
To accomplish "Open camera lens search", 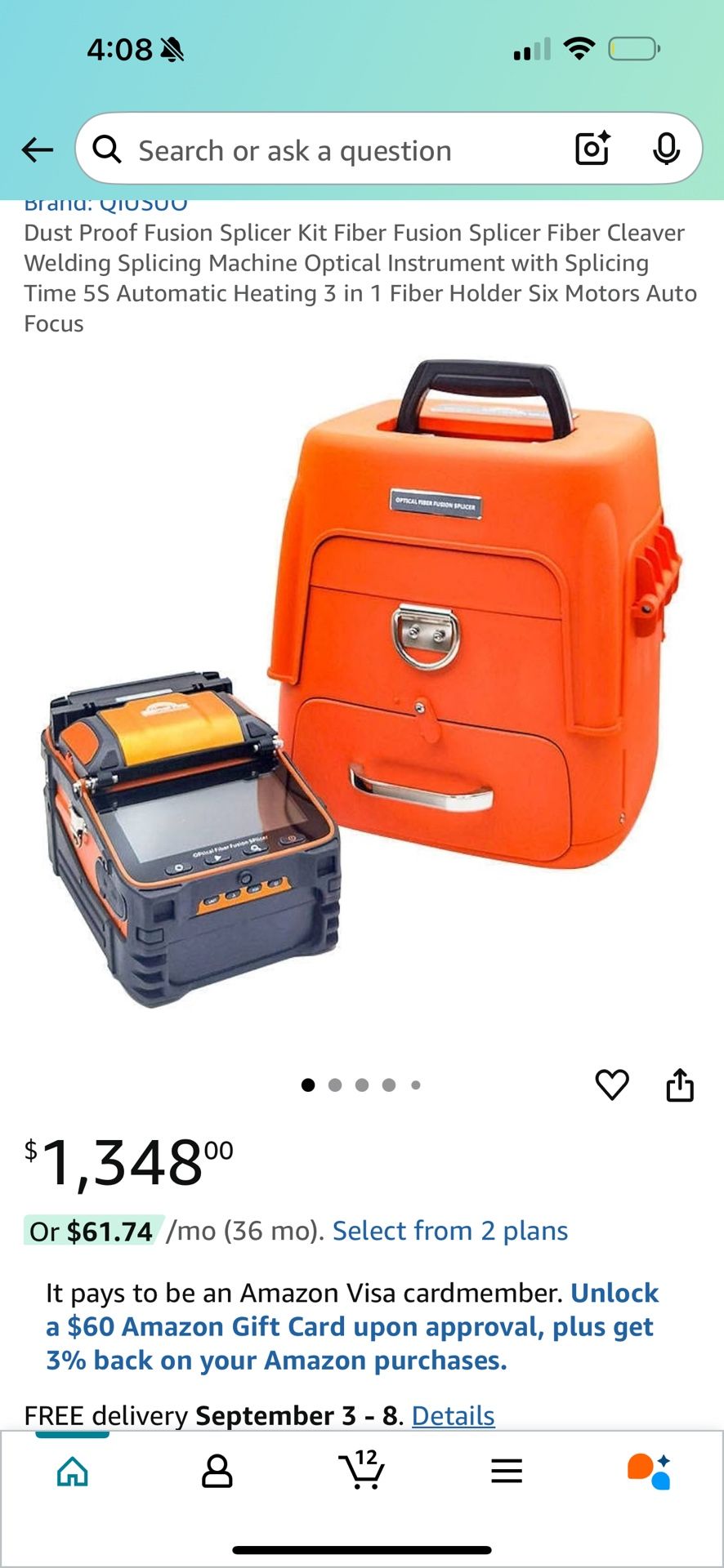I will click(x=593, y=149).
